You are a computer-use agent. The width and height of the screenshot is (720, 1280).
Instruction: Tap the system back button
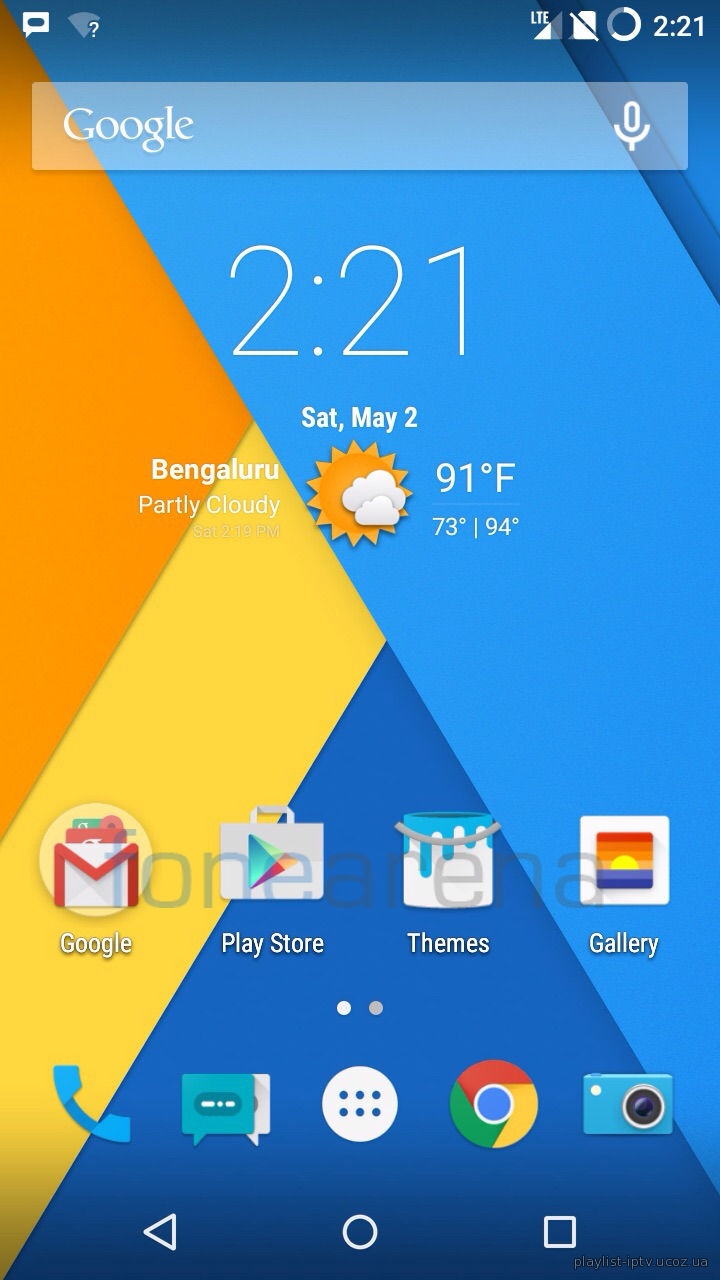pyautogui.click(x=160, y=1232)
